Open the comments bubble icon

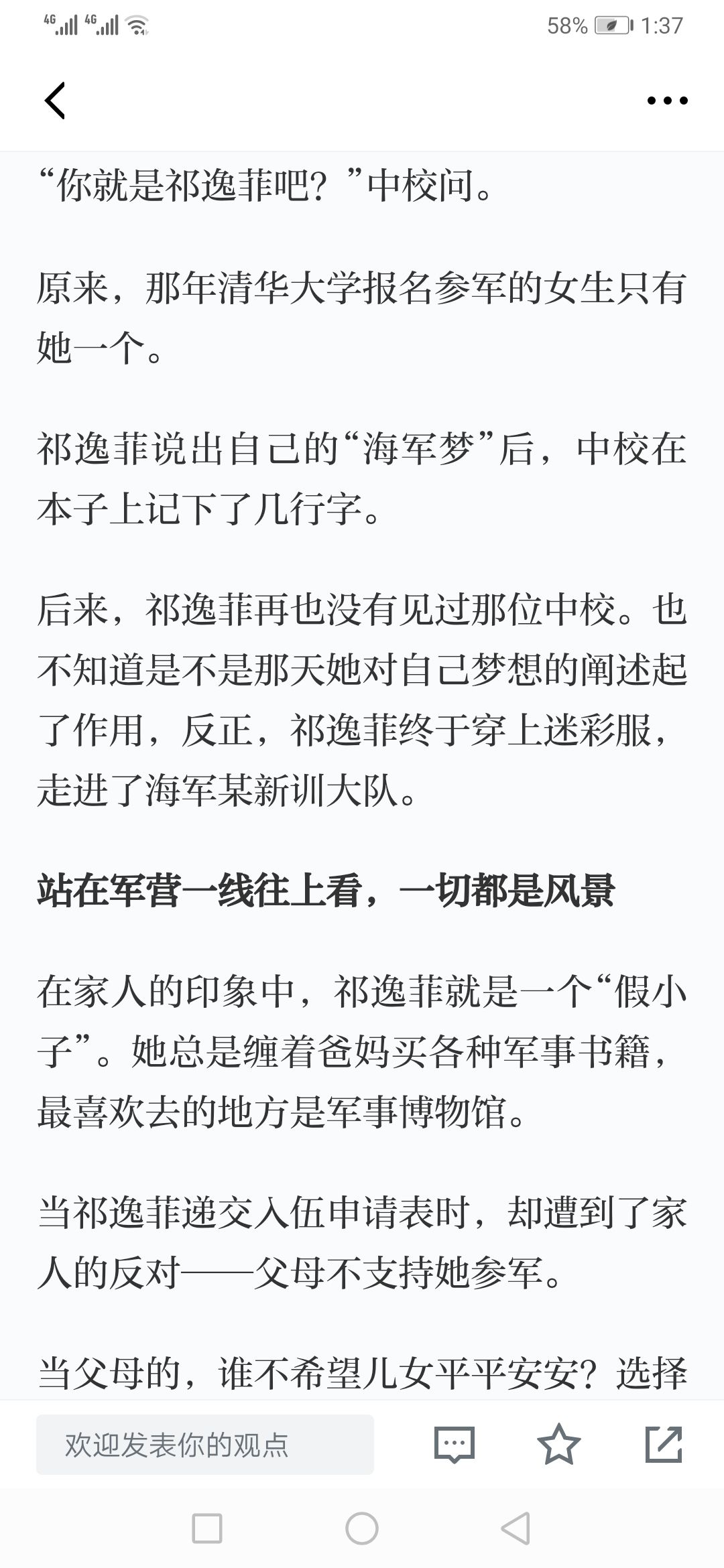(x=454, y=1444)
